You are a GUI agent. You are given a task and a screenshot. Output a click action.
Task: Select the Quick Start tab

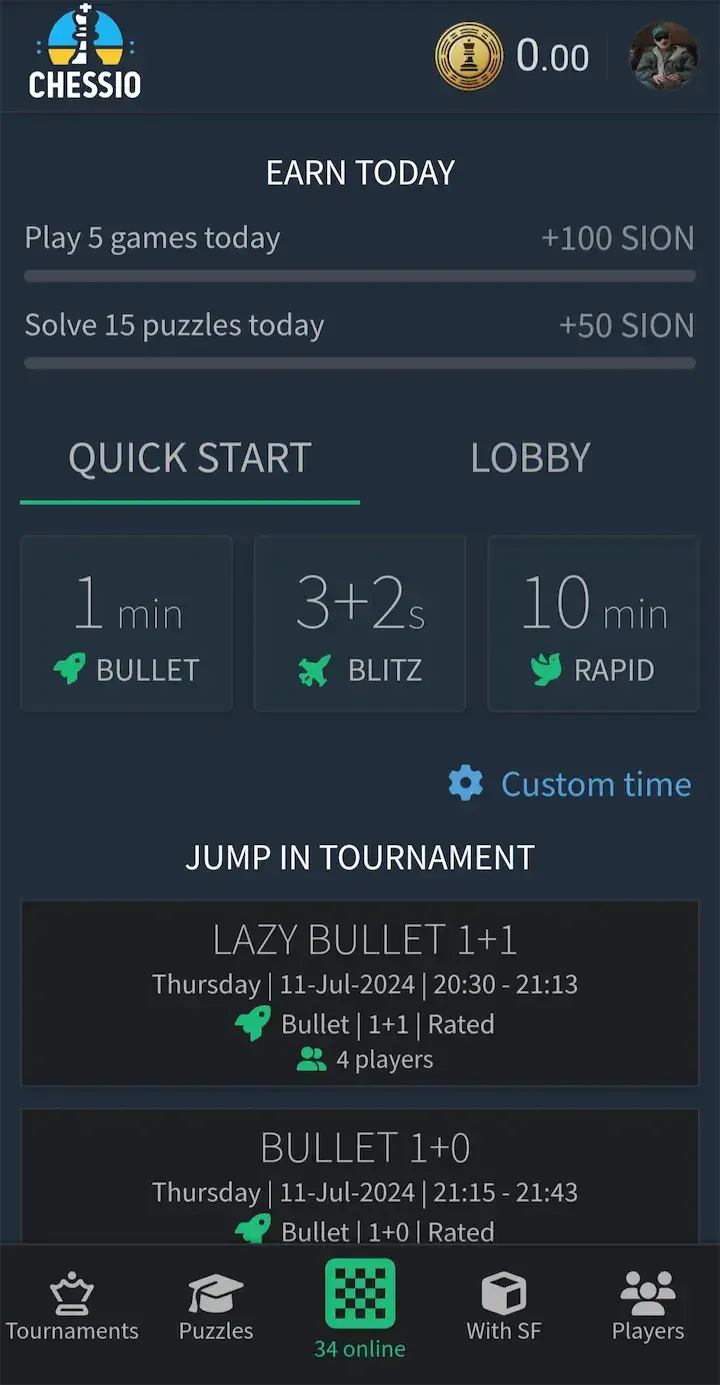tap(190, 457)
